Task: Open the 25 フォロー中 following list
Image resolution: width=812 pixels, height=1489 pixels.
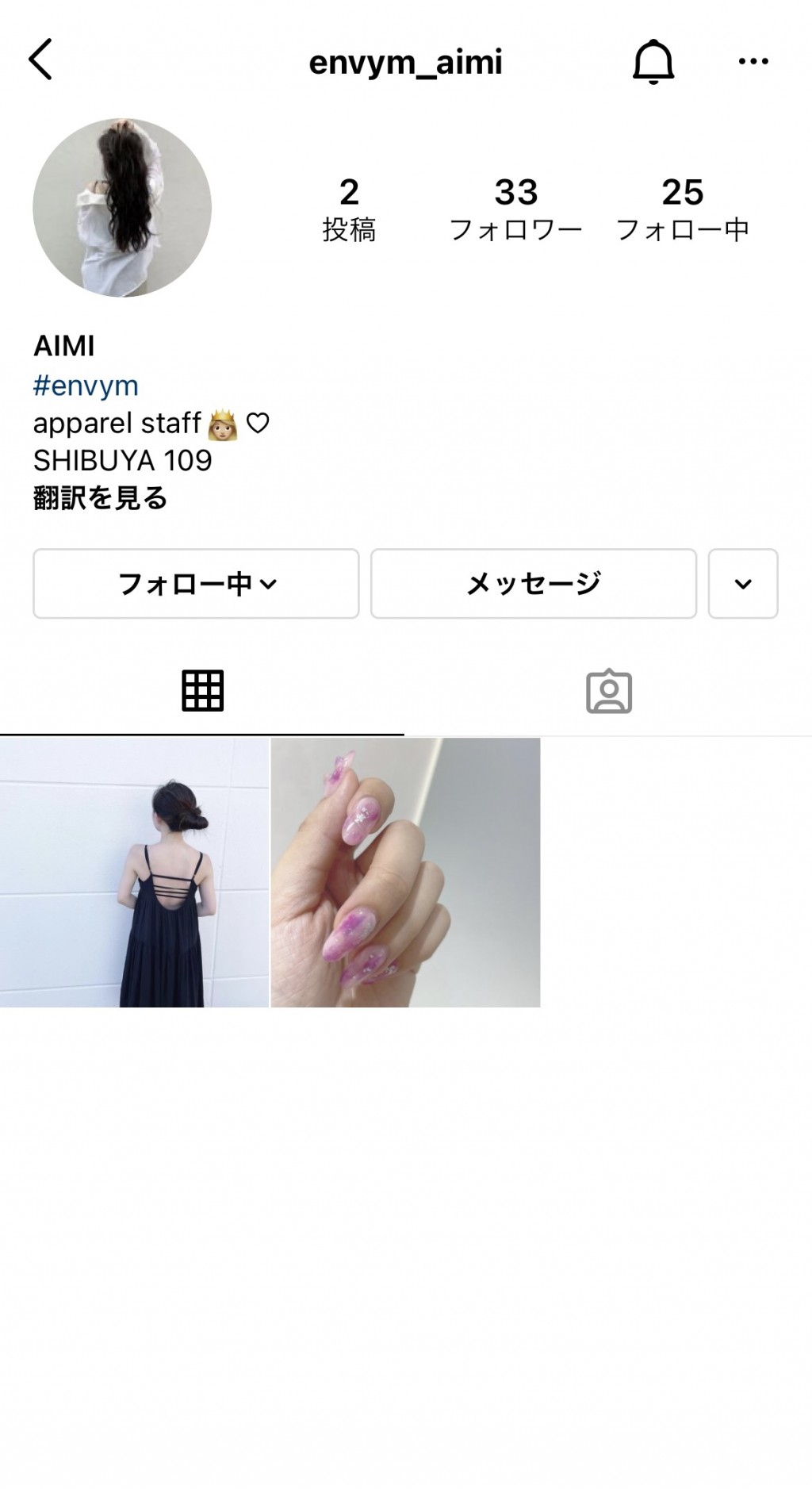Action: [682, 209]
